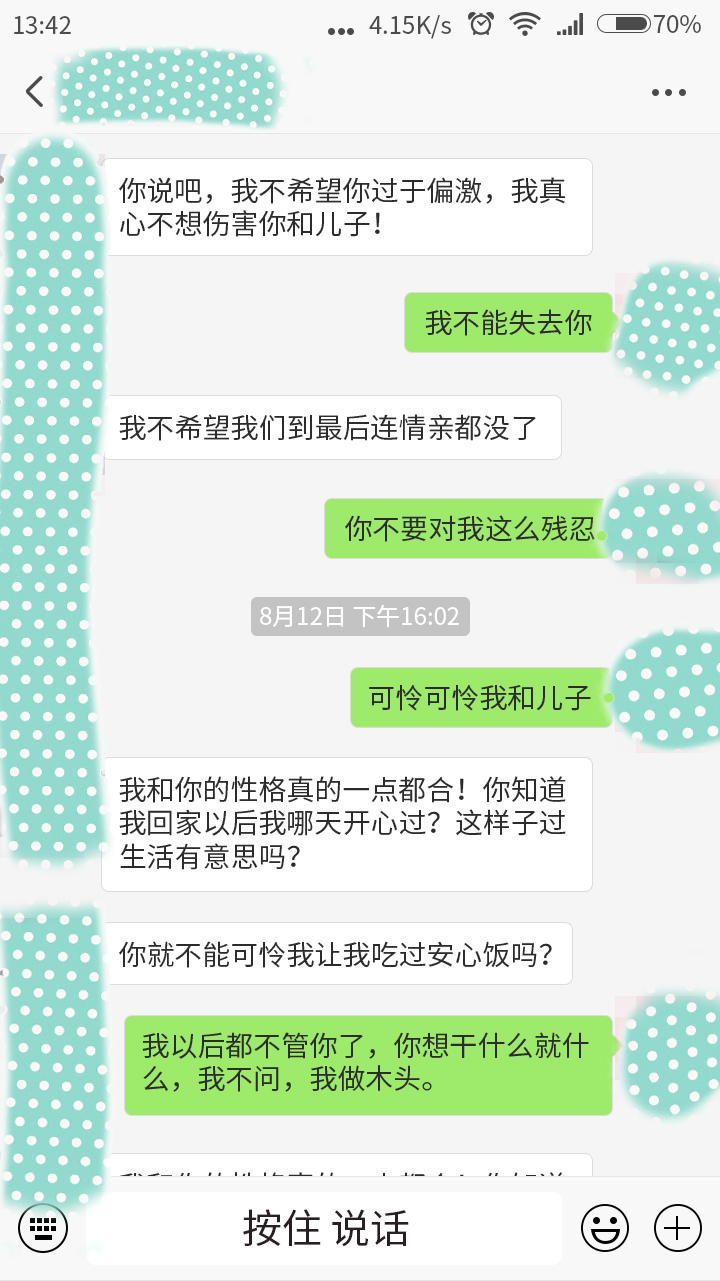The height and width of the screenshot is (1281, 720).
Task: Switch to the keyboard text input
Action: pyautogui.click(x=43, y=1227)
